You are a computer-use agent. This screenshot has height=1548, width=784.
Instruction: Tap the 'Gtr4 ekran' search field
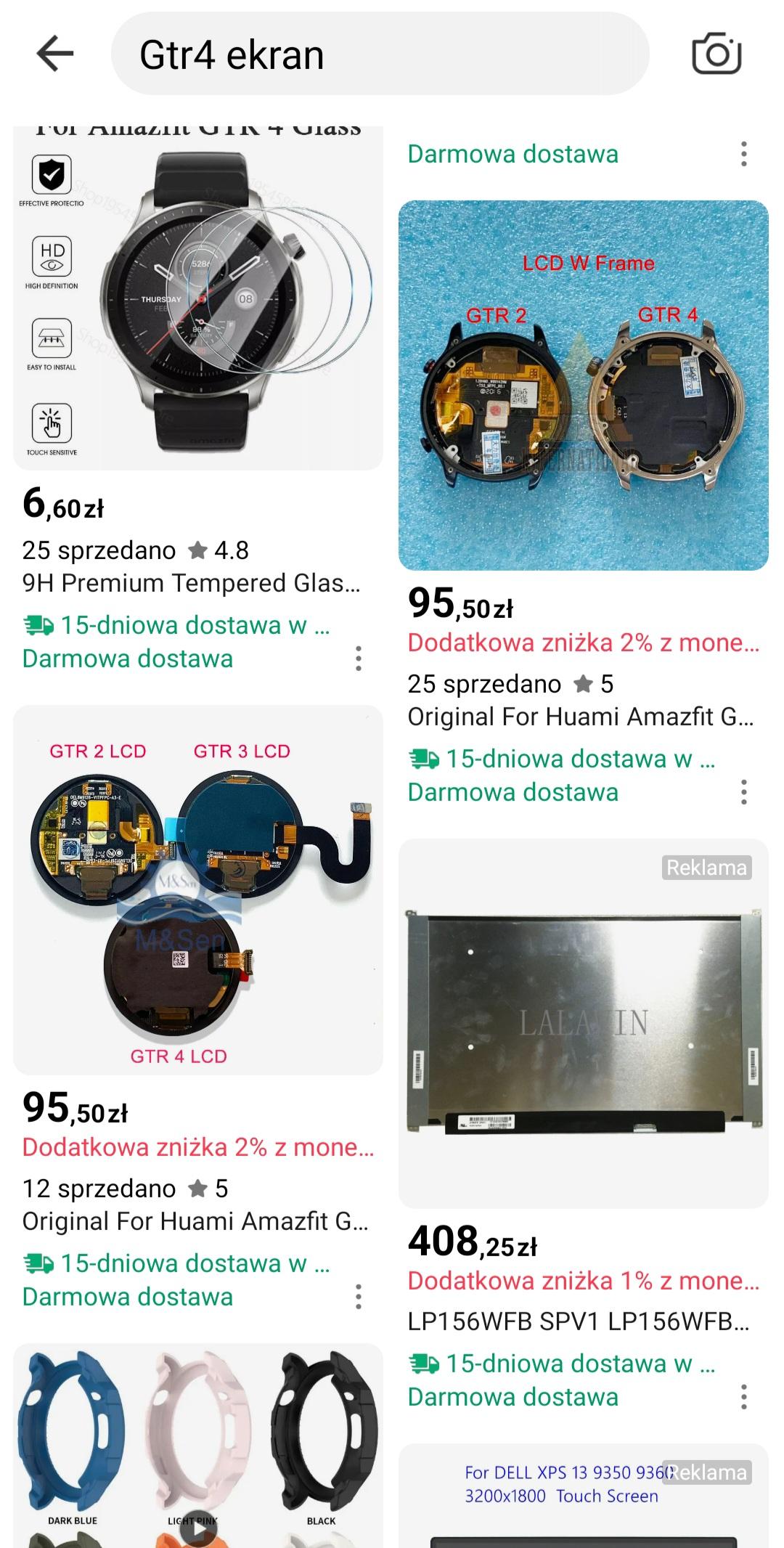click(380, 54)
